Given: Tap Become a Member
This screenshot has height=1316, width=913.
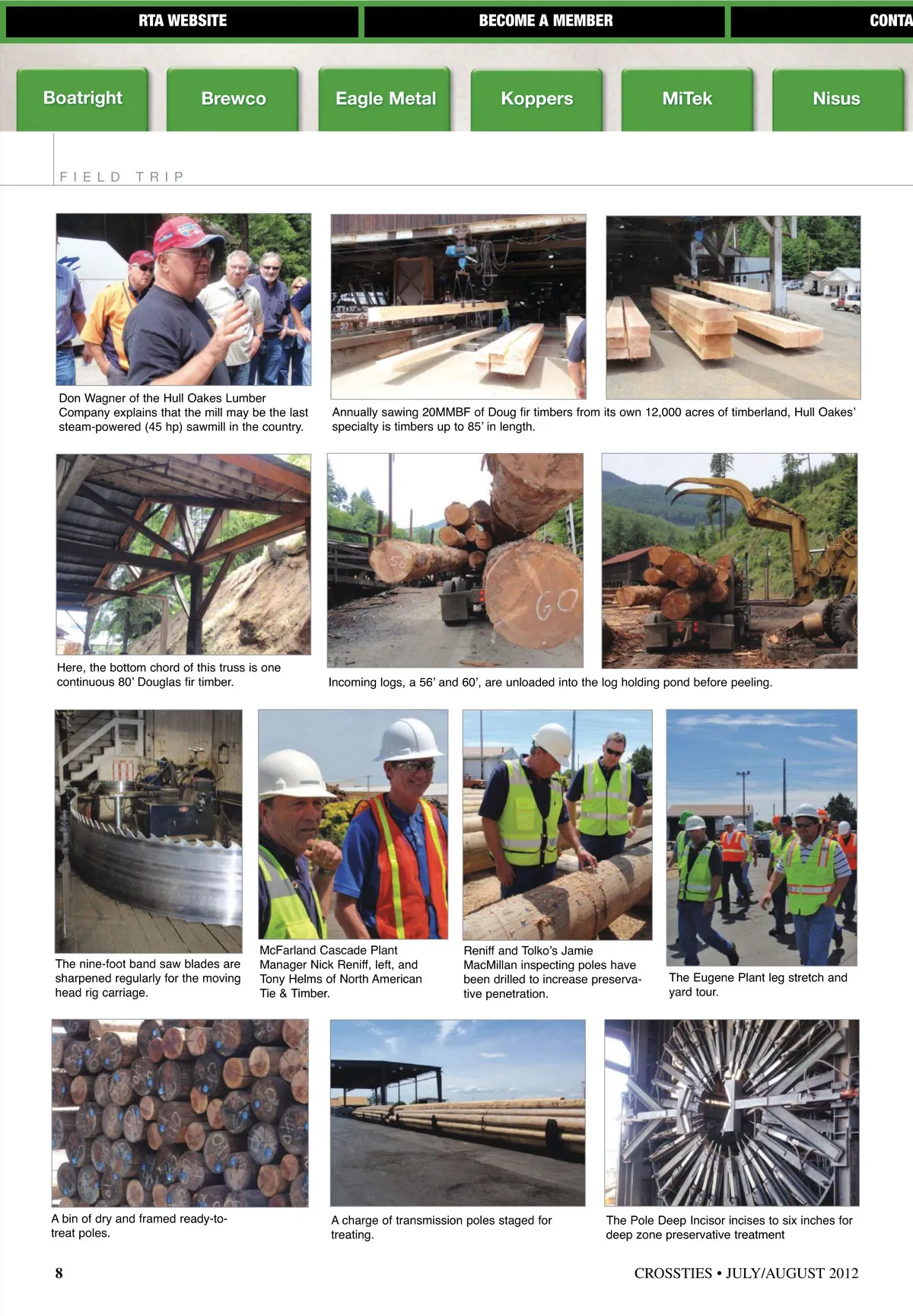Looking at the screenshot, I should 545,21.
